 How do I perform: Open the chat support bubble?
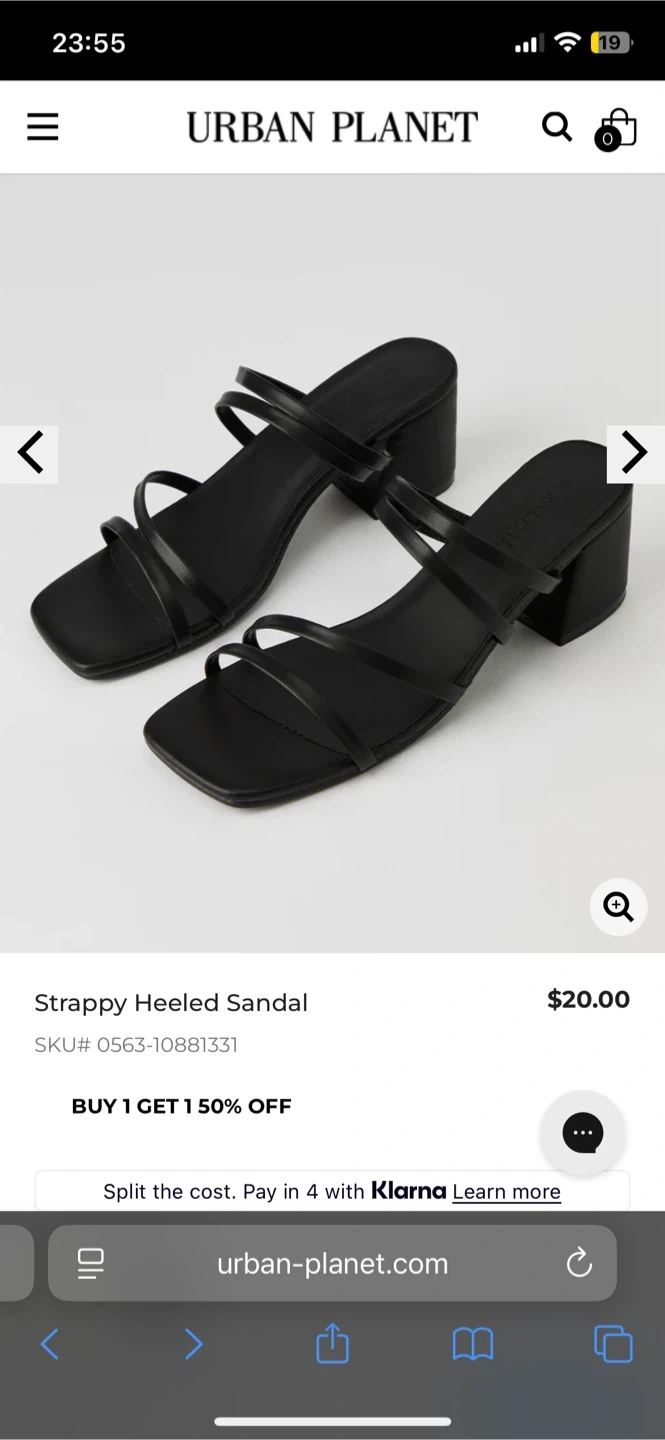583,1133
